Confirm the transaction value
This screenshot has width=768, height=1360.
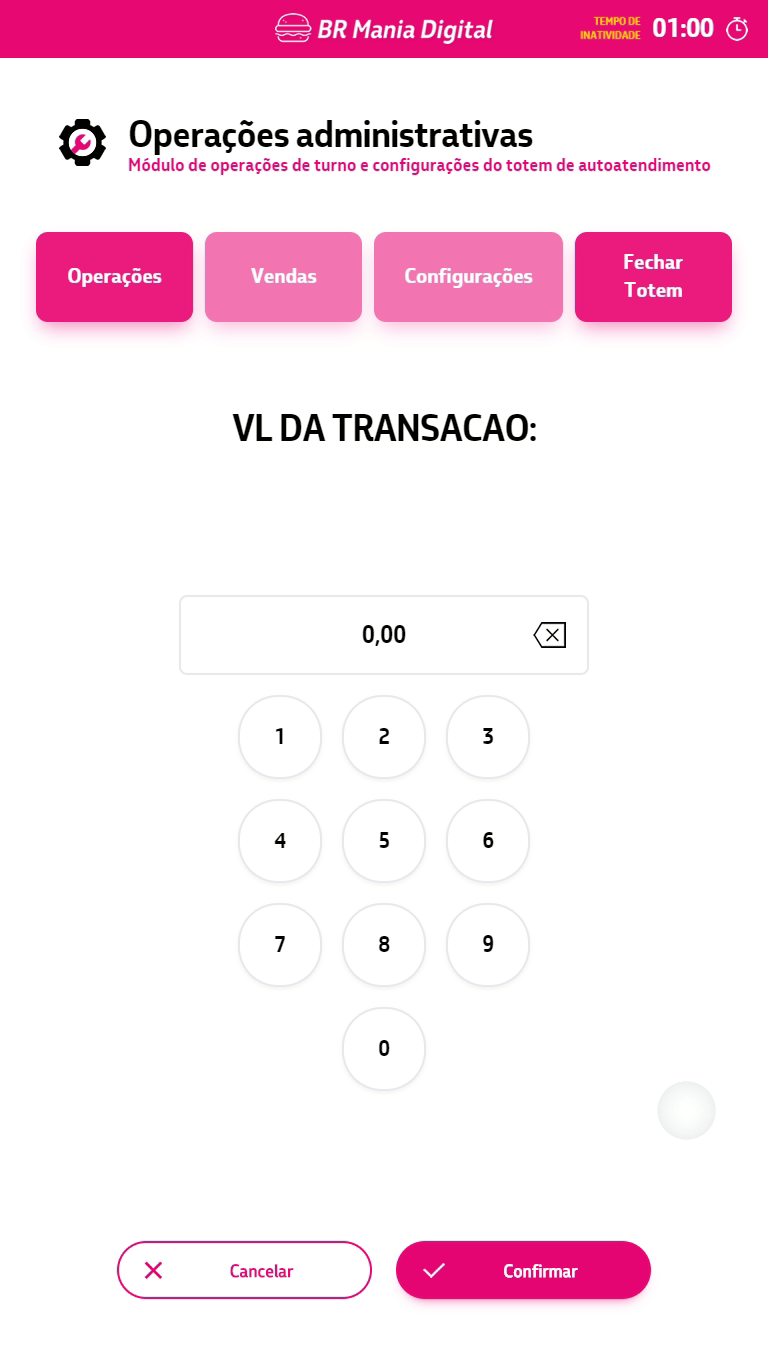[x=523, y=1271]
